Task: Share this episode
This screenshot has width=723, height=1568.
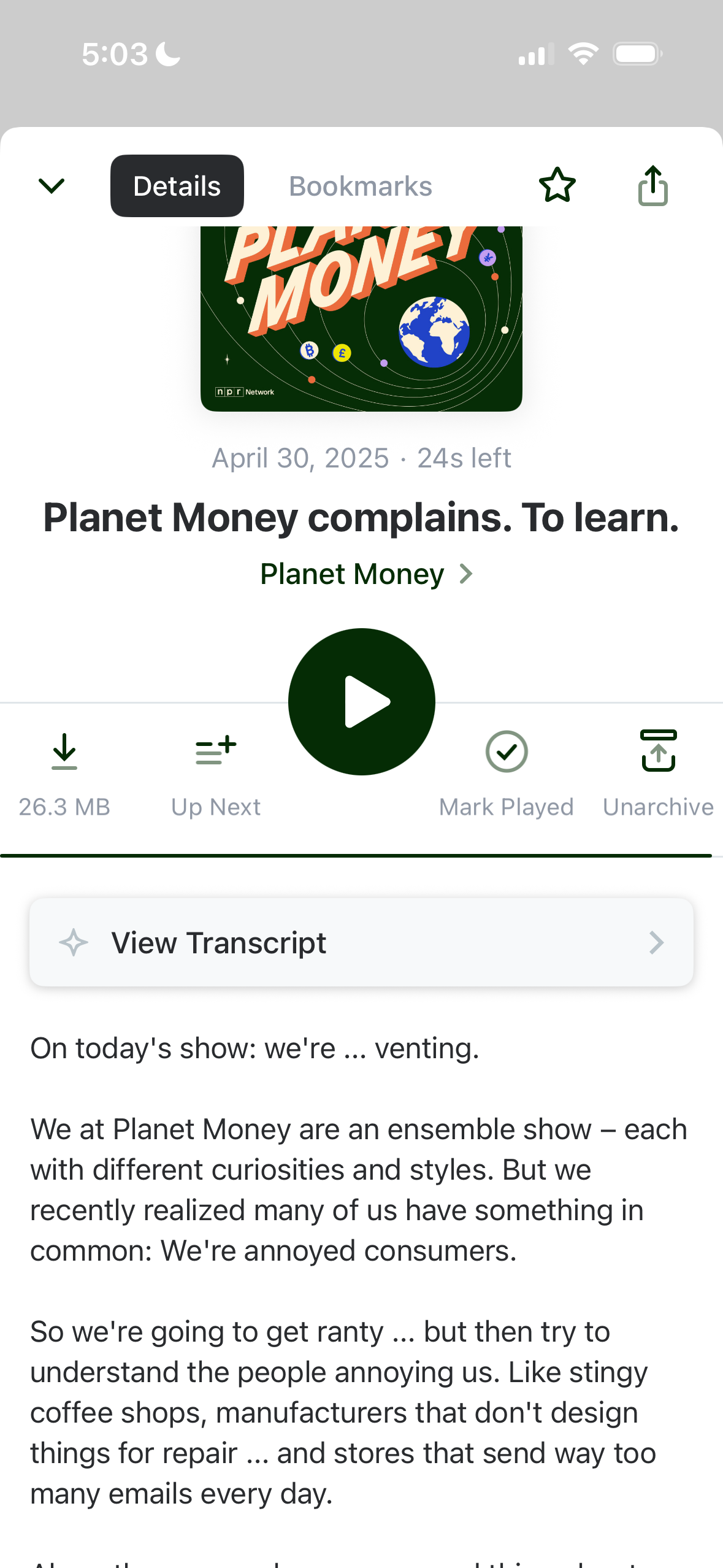Action: [x=652, y=185]
